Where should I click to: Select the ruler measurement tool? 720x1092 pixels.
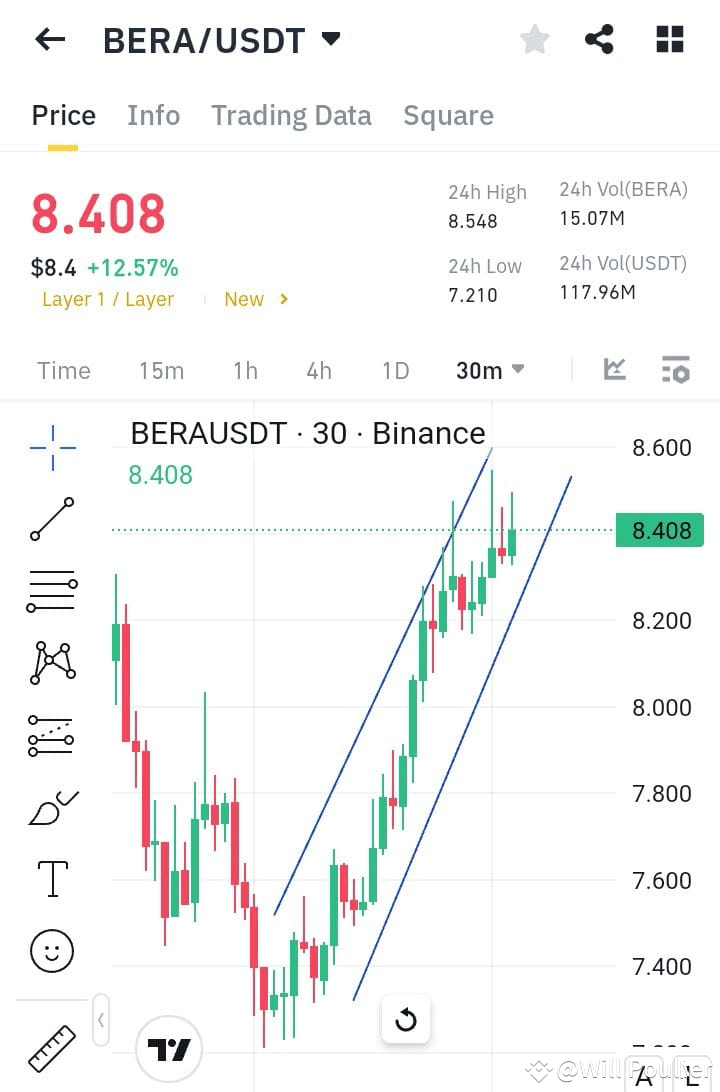pyautogui.click(x=49, y=1045)
